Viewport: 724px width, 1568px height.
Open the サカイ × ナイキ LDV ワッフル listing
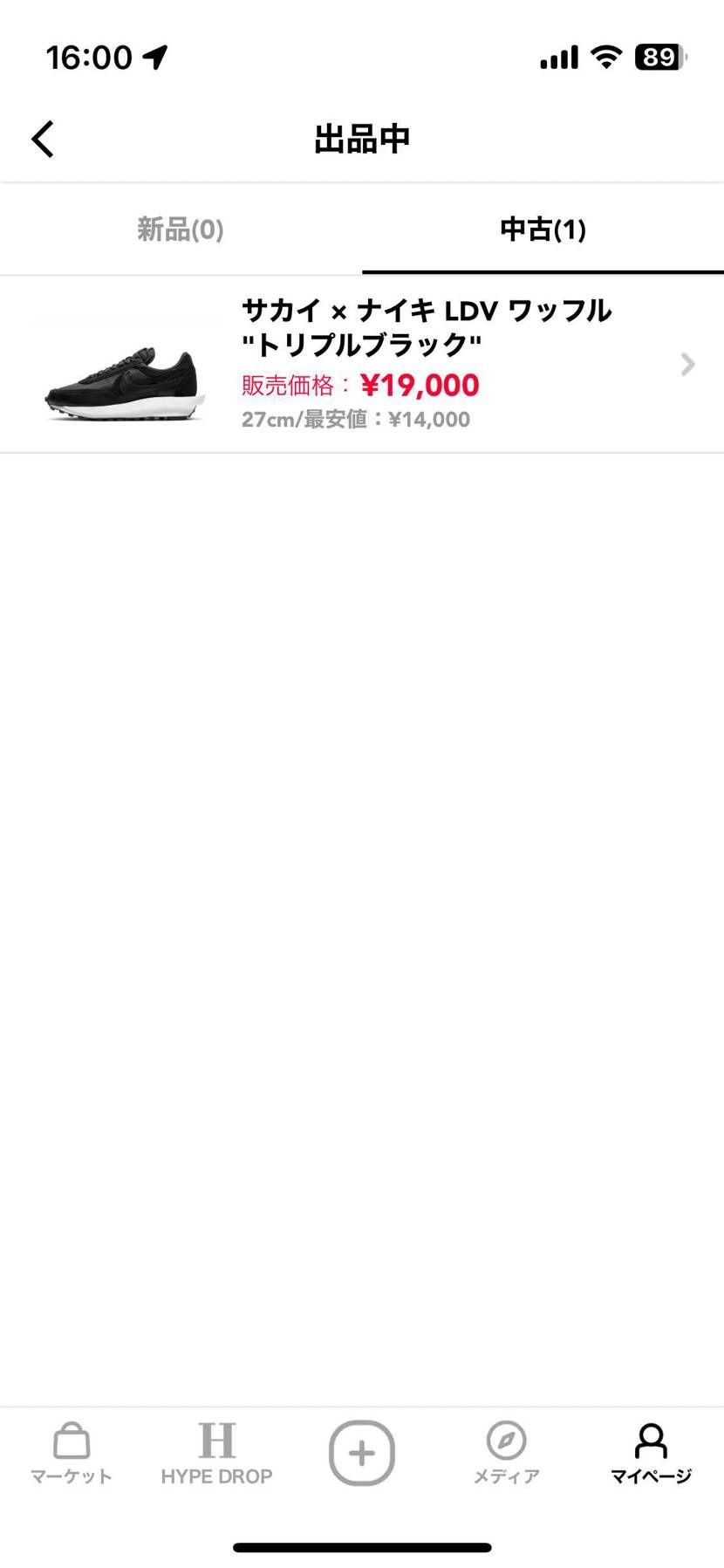pos(362,364)
